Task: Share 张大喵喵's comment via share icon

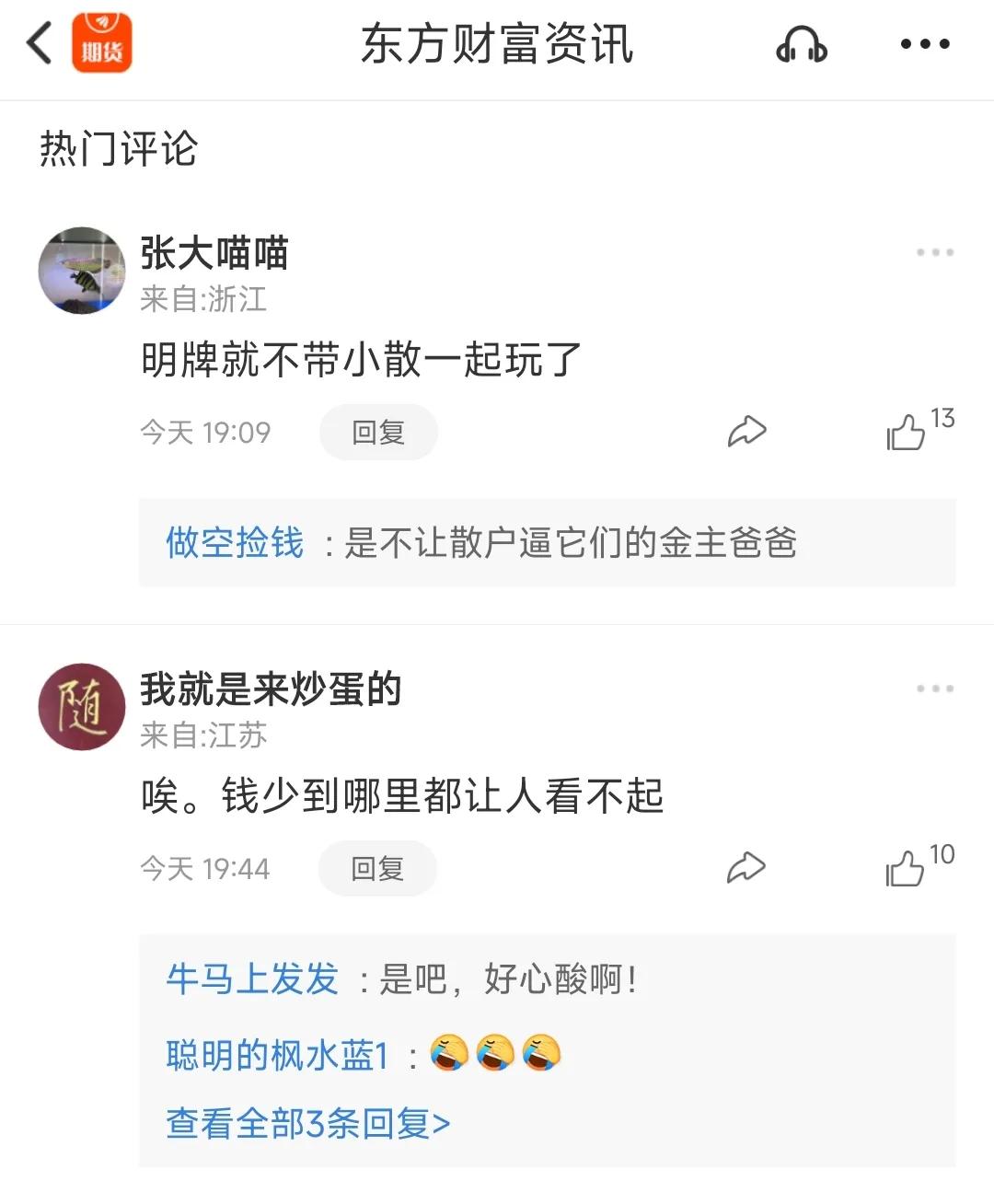Action: click(x=747, y=430)
